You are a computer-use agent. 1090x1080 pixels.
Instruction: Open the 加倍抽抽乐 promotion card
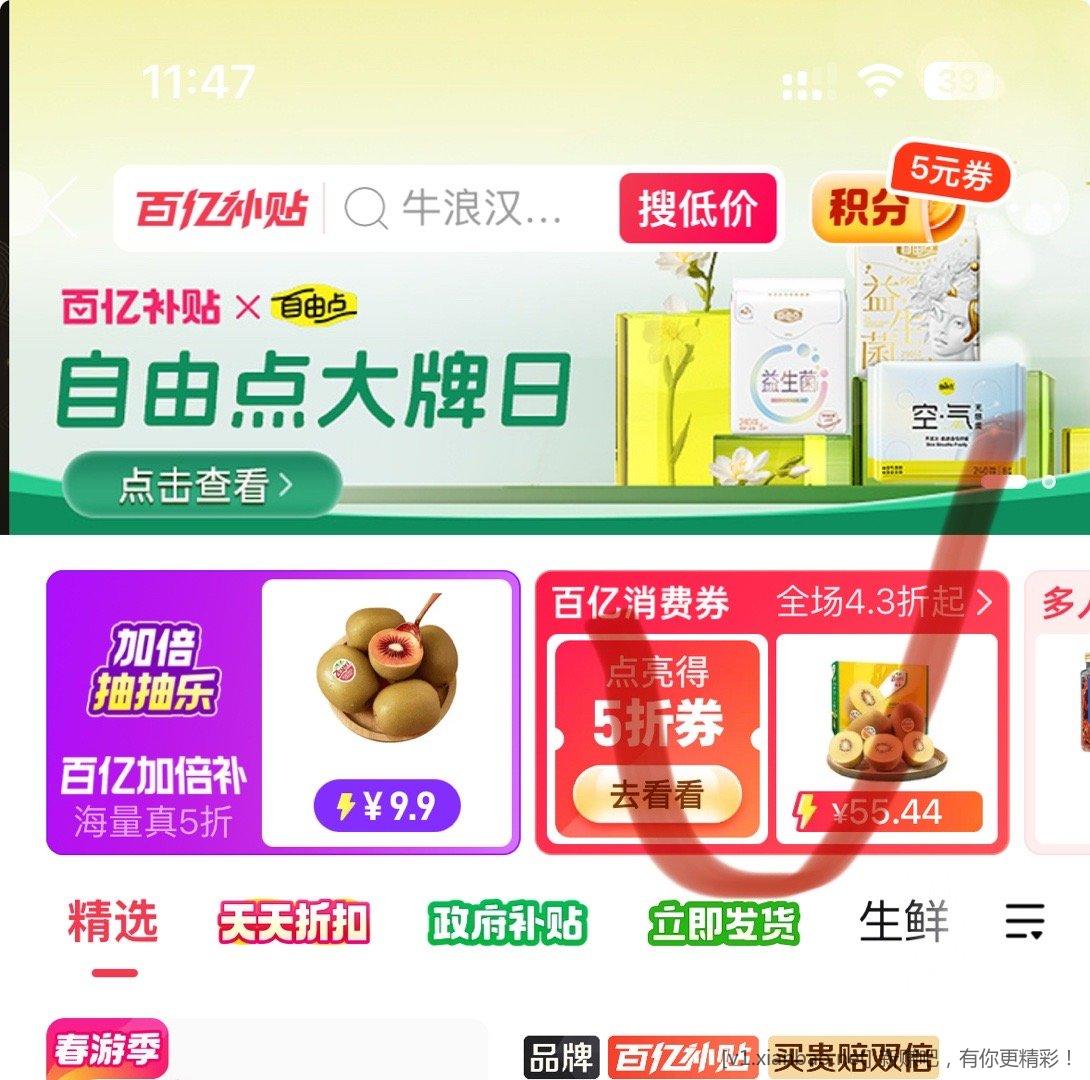point(154,712)
